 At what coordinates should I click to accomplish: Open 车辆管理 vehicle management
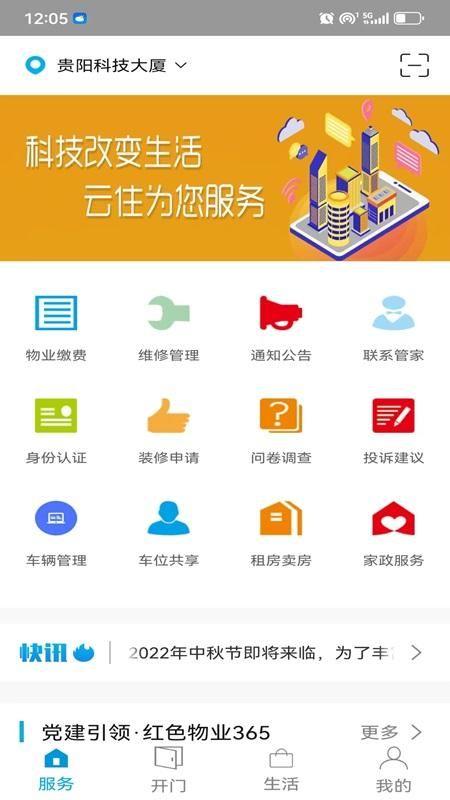pos(56,534)
